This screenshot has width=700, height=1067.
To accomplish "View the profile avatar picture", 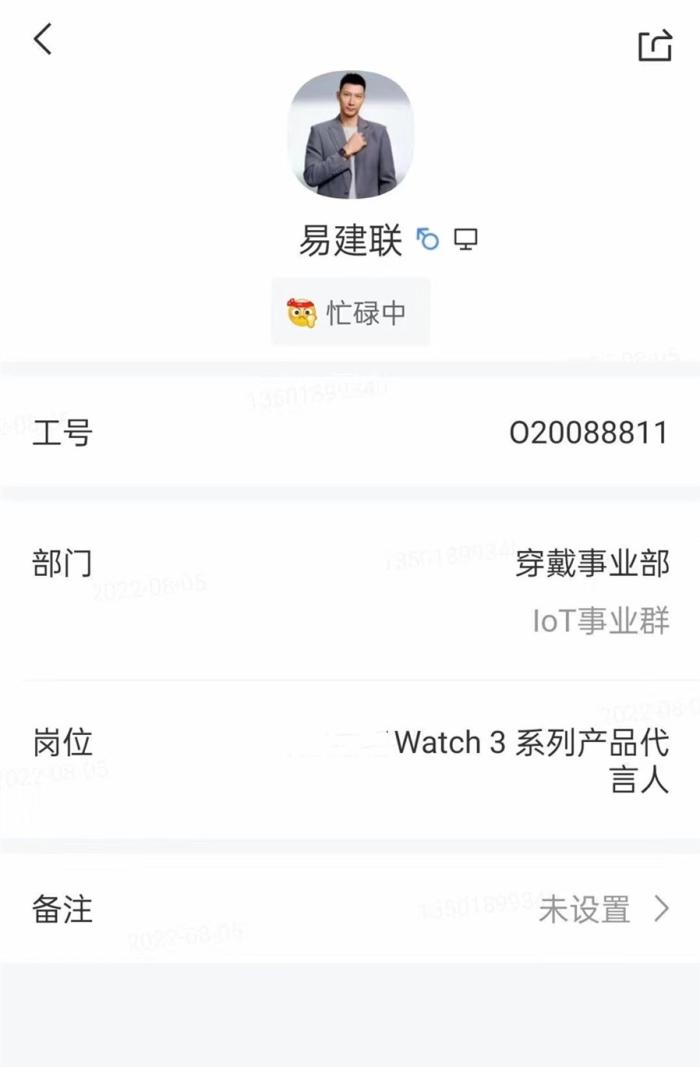I will pos(351,135).
